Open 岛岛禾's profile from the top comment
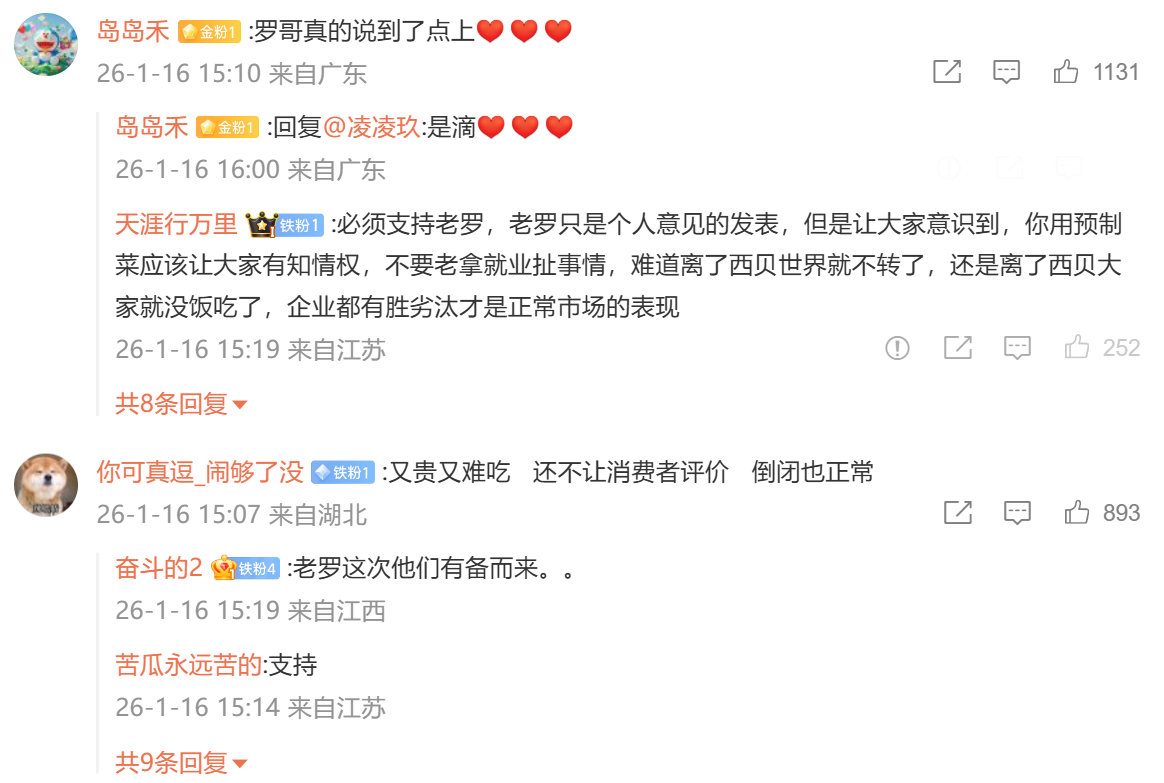1164x783 pixels. click(x=133, y=32)
